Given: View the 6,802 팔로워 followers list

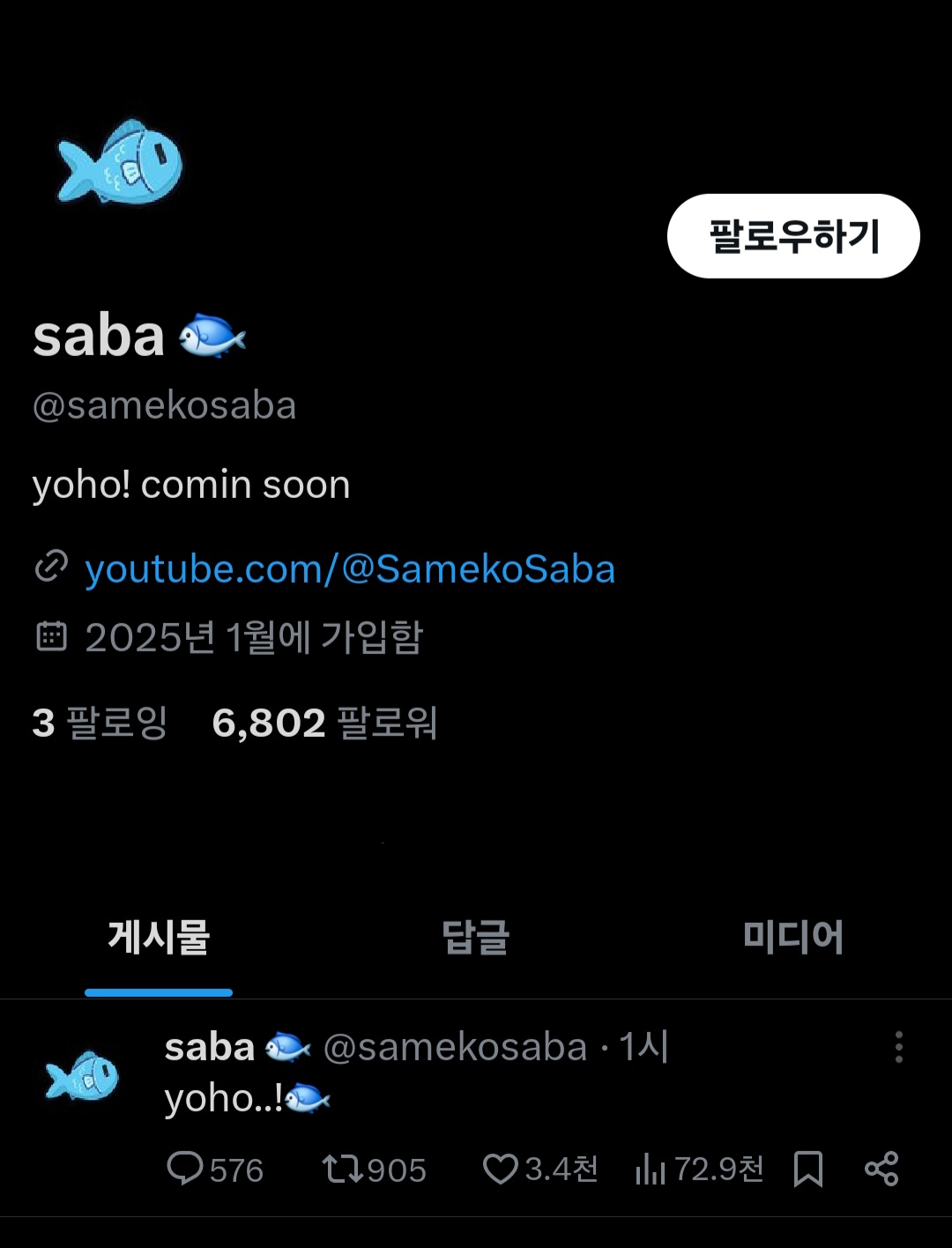Looking at the screenshot, I should tap(324, 723).
